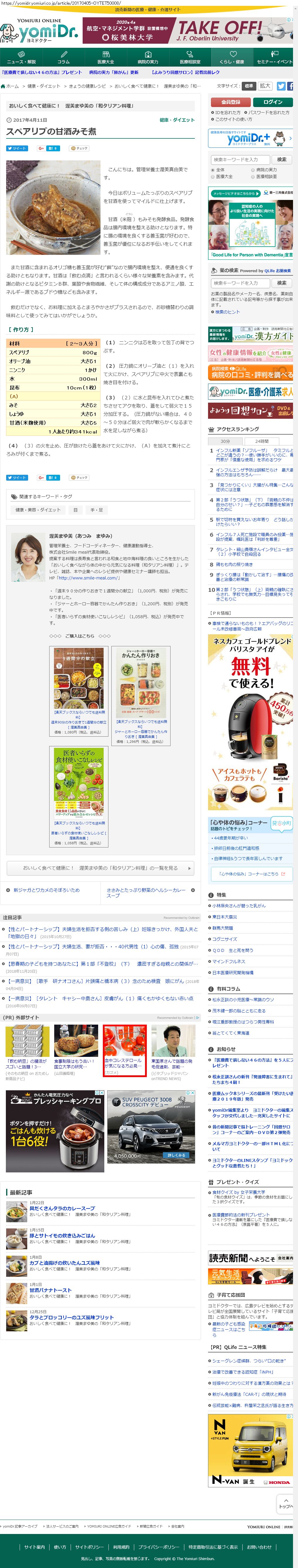Viewport: 298px width, 1568px height.
Task: Open the www.smile-meal.com homepage link
Action: (89, 578)
